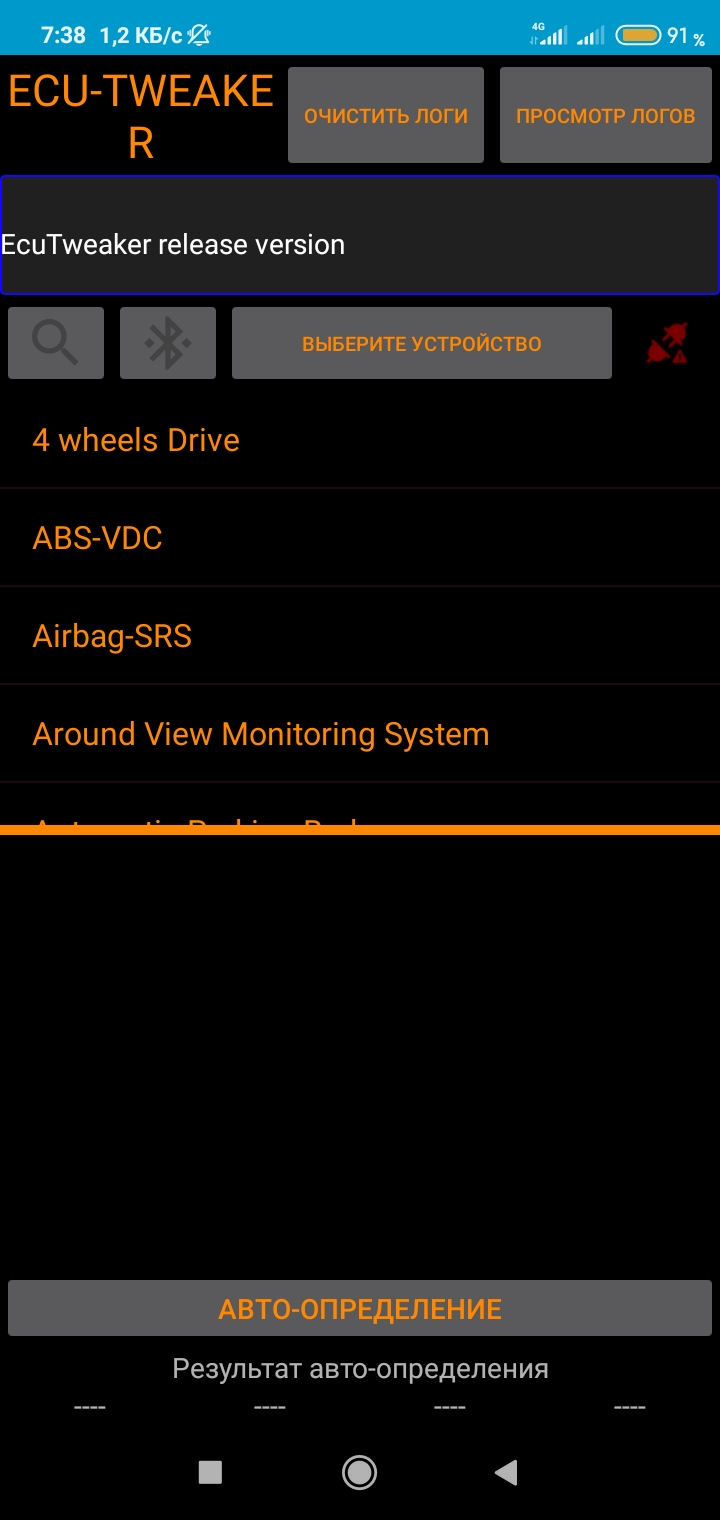The image size is (720, 1520).
Task: Open Around View Monitoring System
Action: pos(261,734)
